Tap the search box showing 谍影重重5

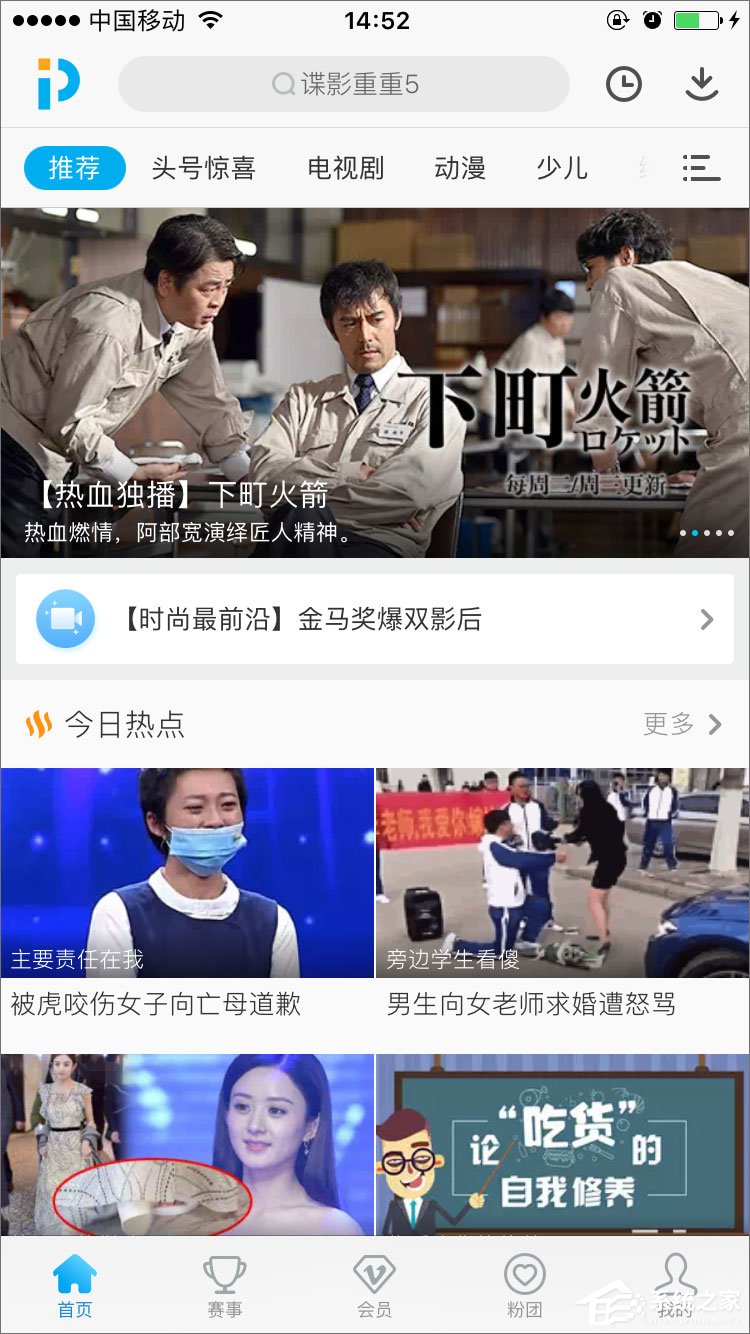[x=344, y=84]
